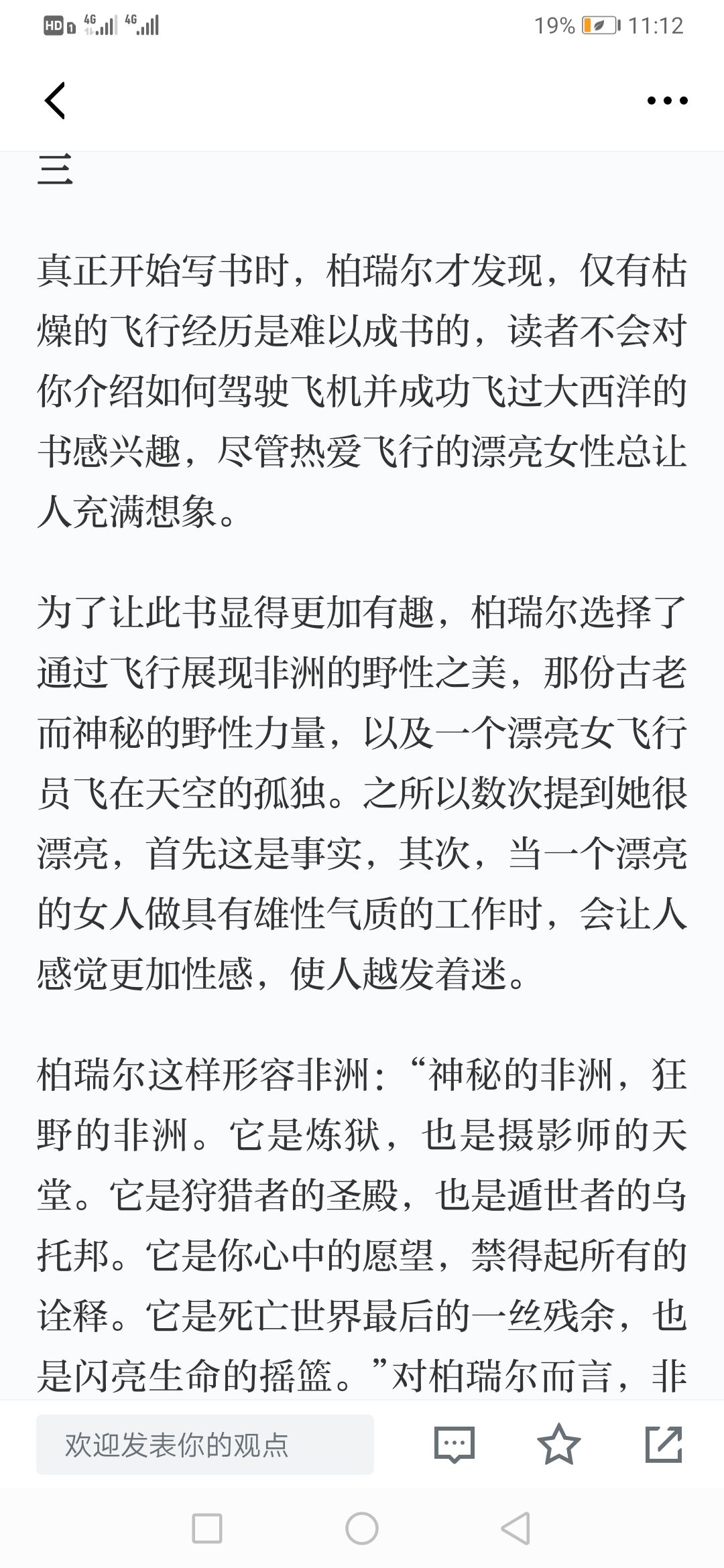Tap the comment field 欢迎发表你的观点
Screen dimensions: 724x1568
coord(205,1445)
